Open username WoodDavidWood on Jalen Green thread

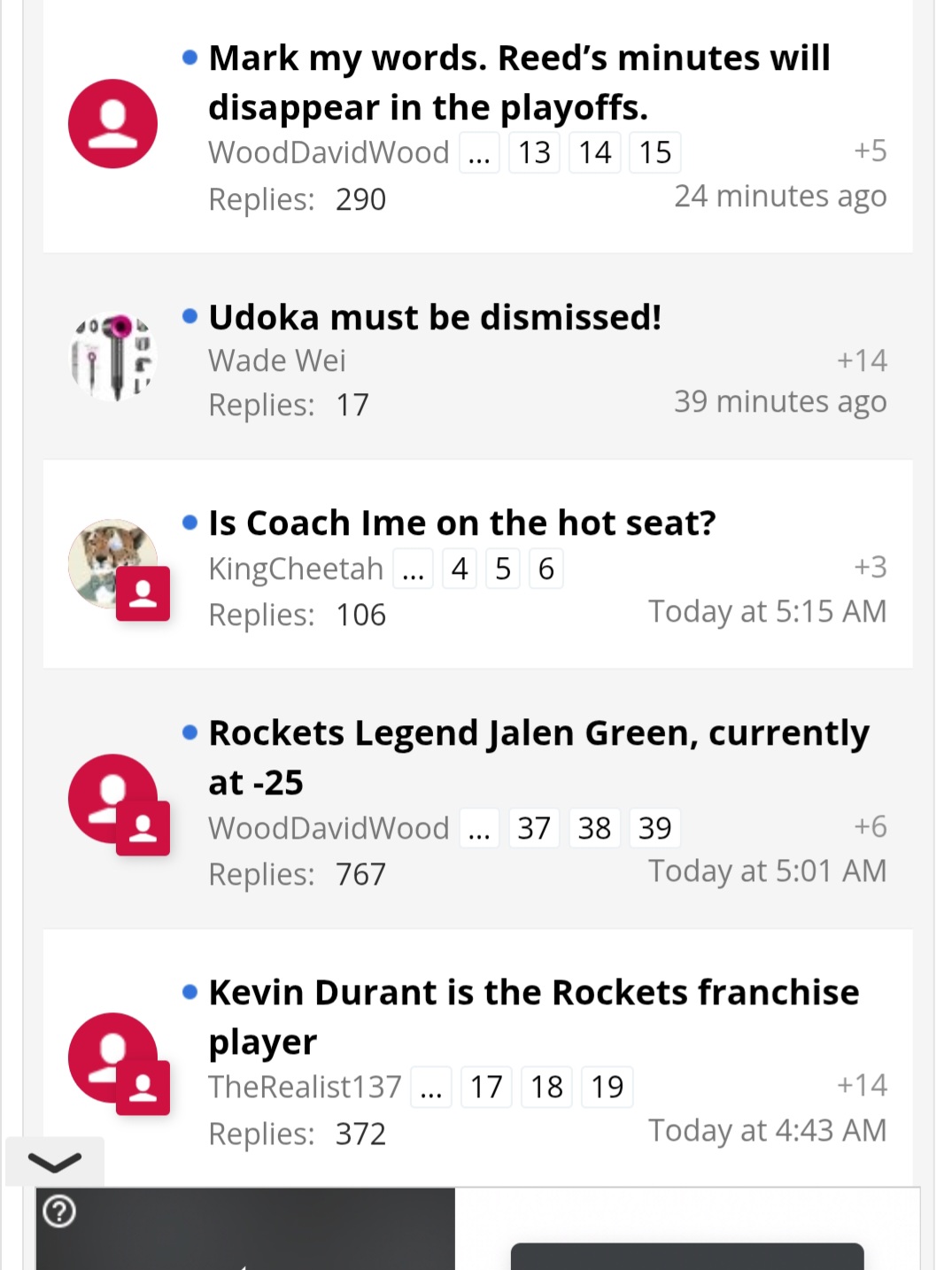click(329, 828)
